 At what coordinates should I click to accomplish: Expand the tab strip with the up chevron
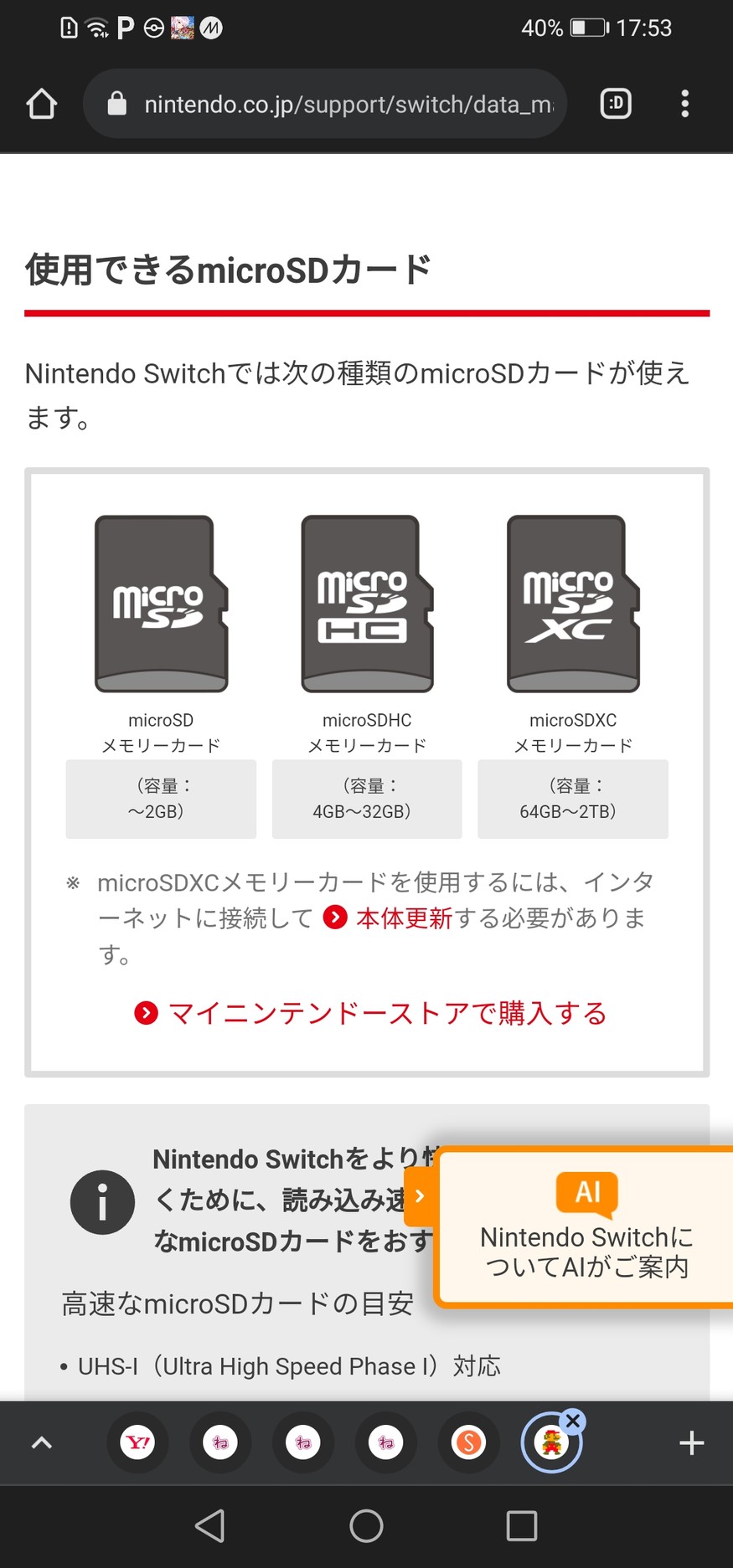pyautogui.click(x=42, y=1442)
